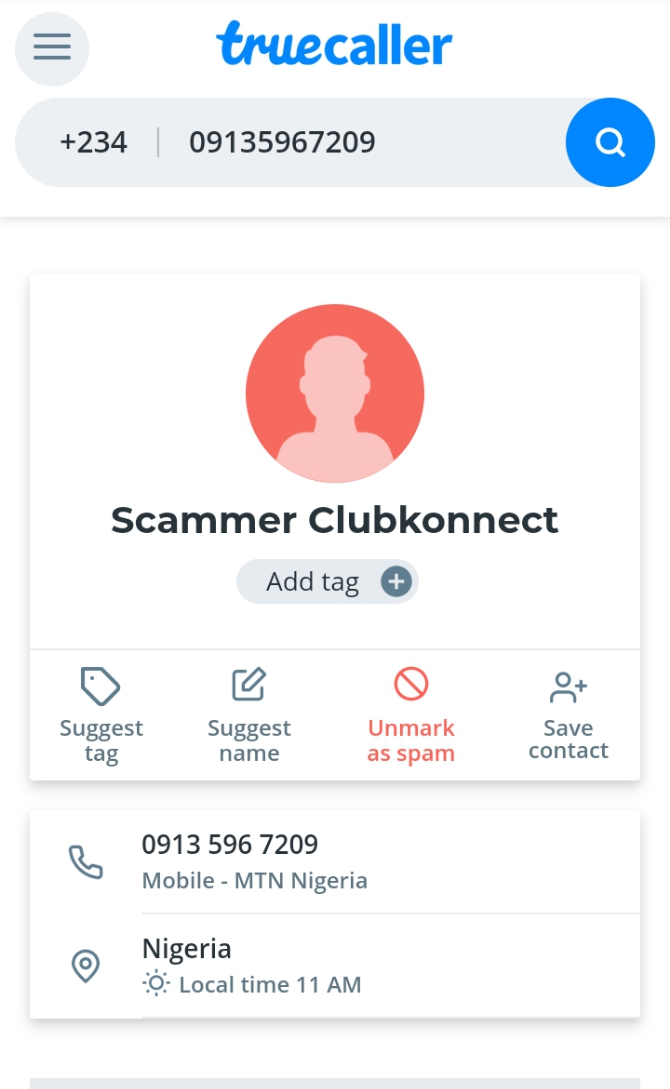Open the hamburger menu
Image resolution: width=670 pixels, height=1089 pixels.
pyautogui.click(x=52, y=48)
